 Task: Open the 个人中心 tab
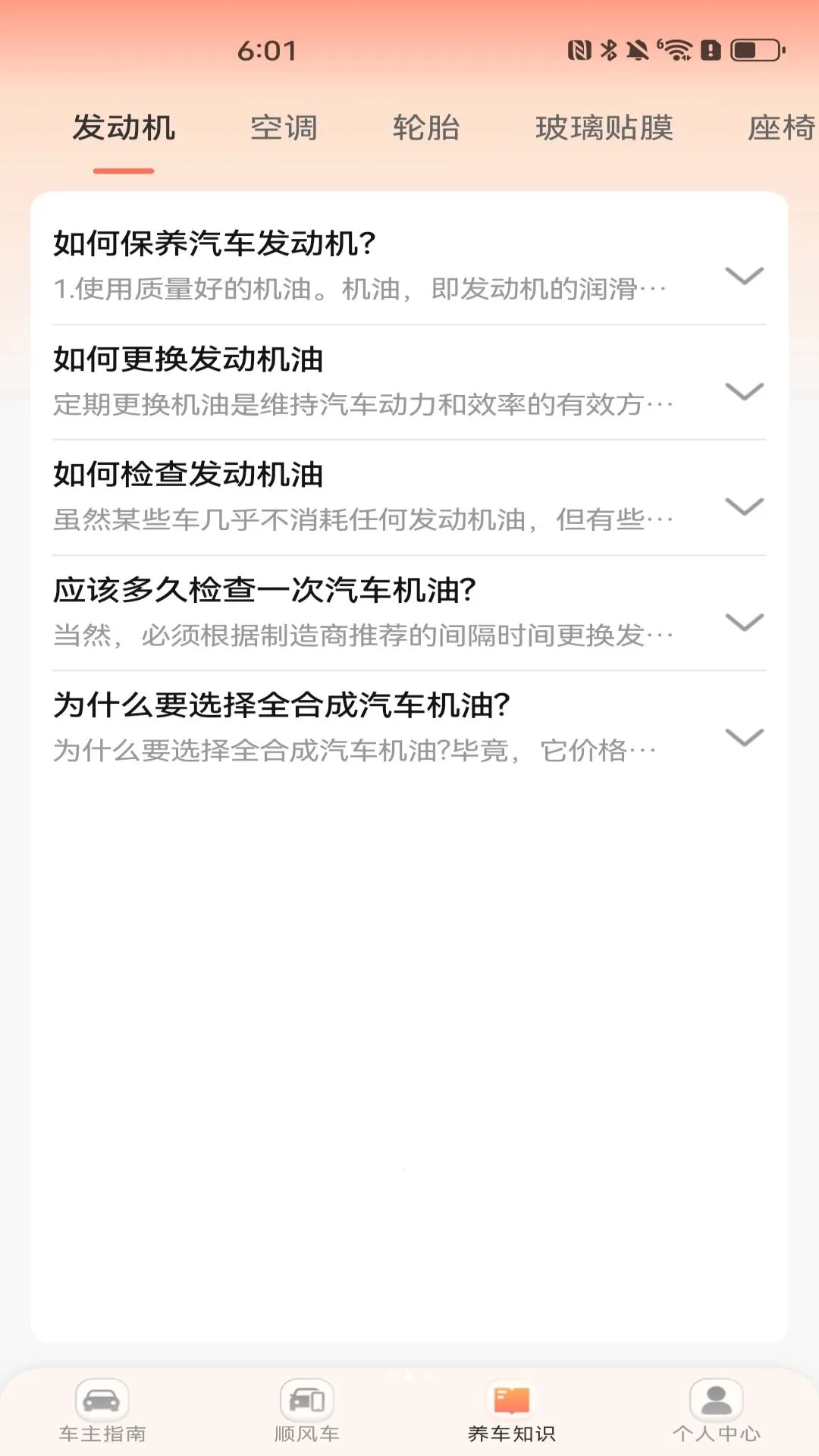717,1411
